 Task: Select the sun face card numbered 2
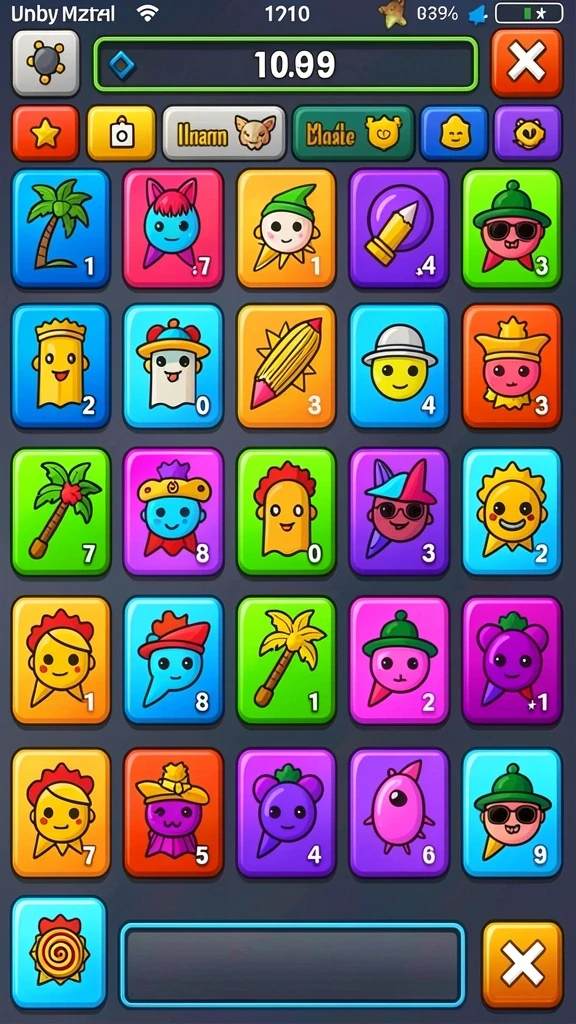pos(512,512)
